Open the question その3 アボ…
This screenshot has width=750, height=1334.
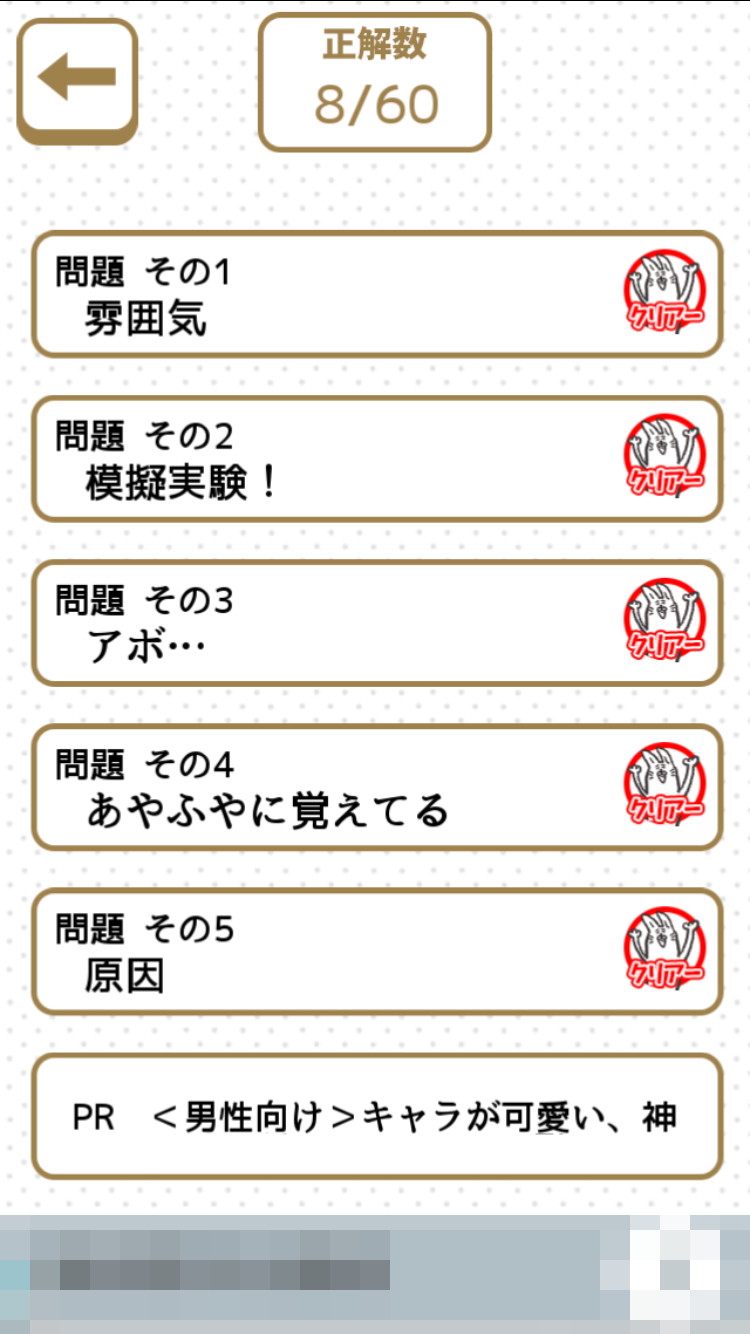coord(376,623)
